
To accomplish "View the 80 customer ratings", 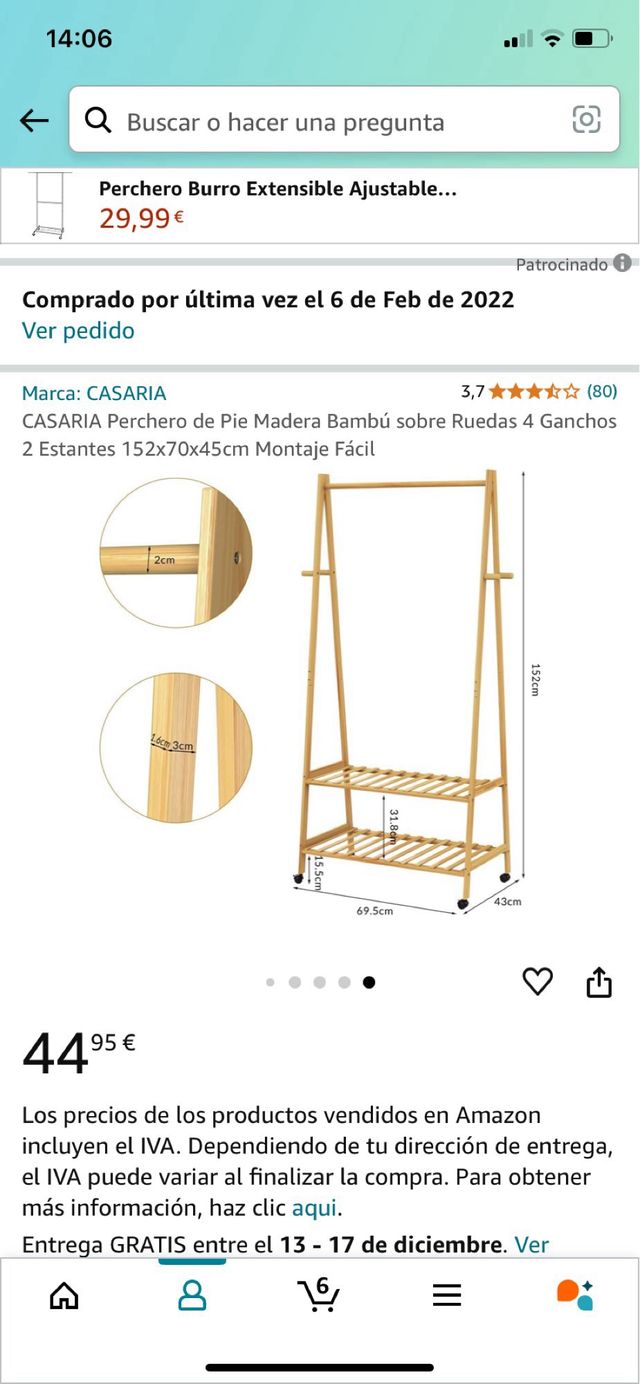I will (601, 392).
